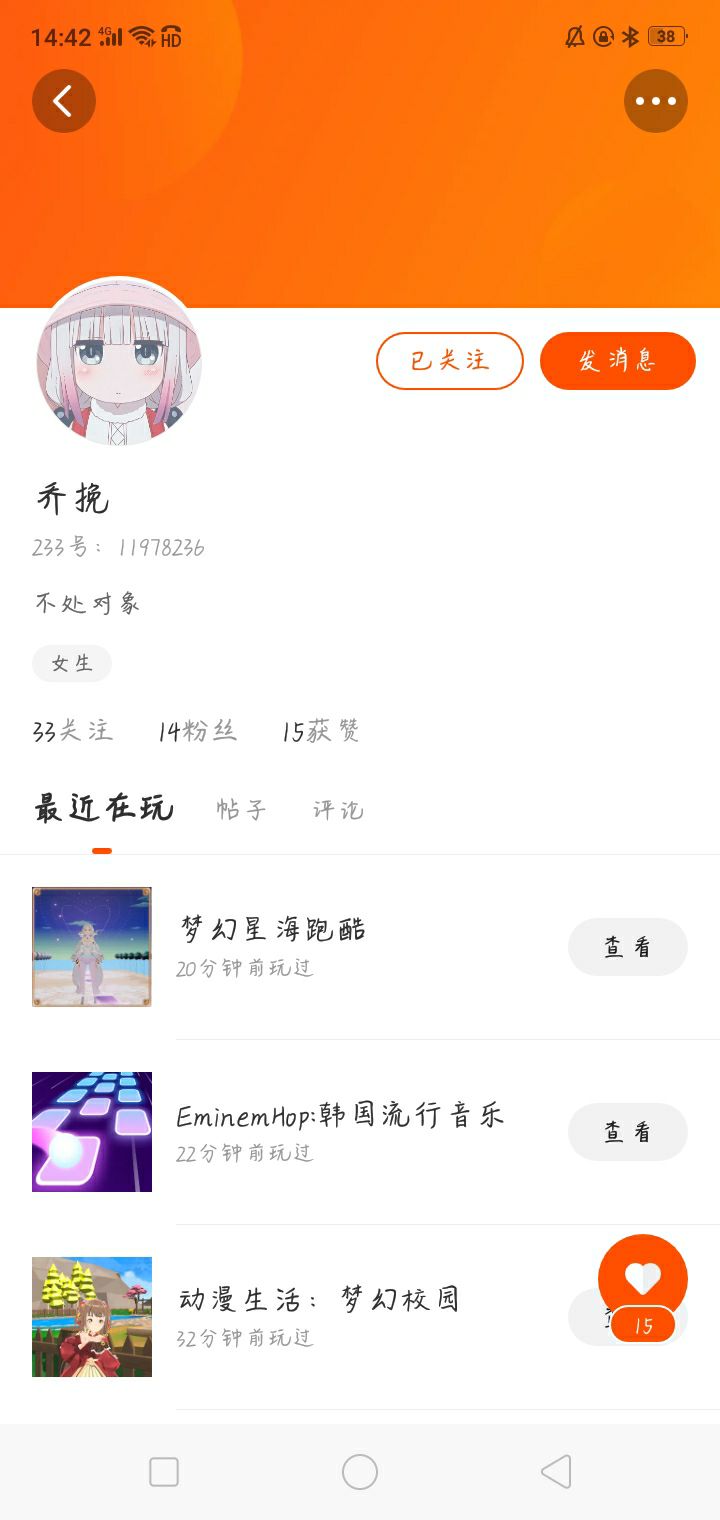View the 33关注 following list
The height and width of the screenshot is (1520, 720).
pos(73,731)
